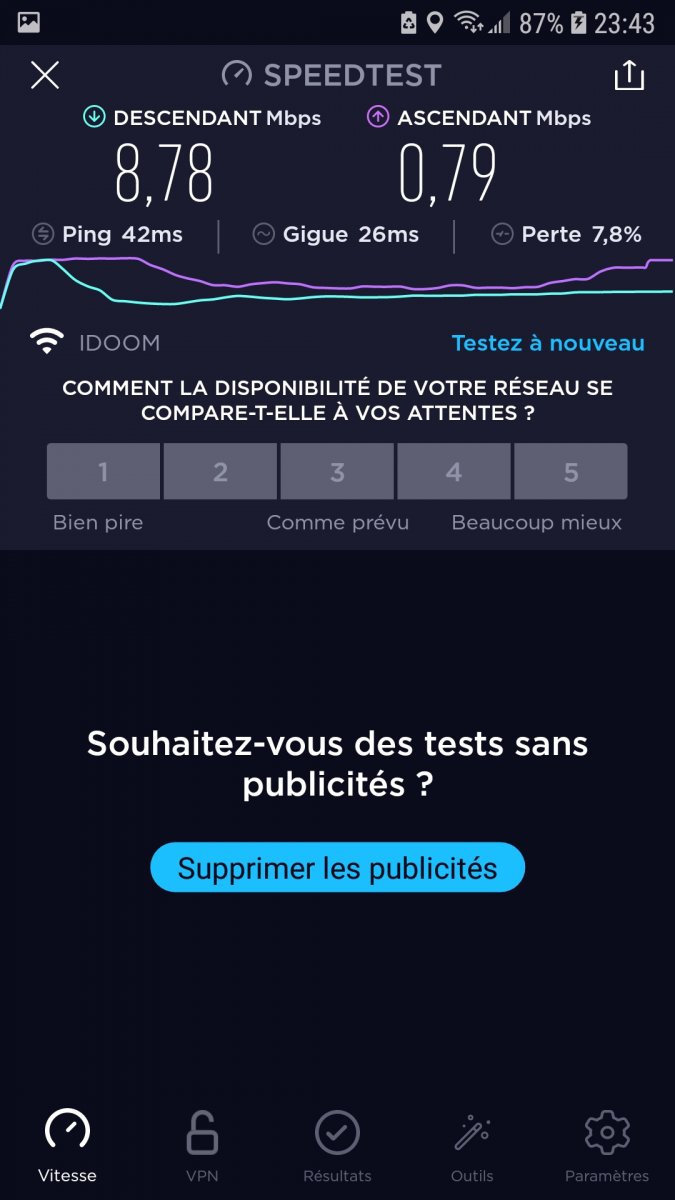Open the Paramètres tab
The width and height of the screenshot is (675, 1200).
pos(606,1146)
